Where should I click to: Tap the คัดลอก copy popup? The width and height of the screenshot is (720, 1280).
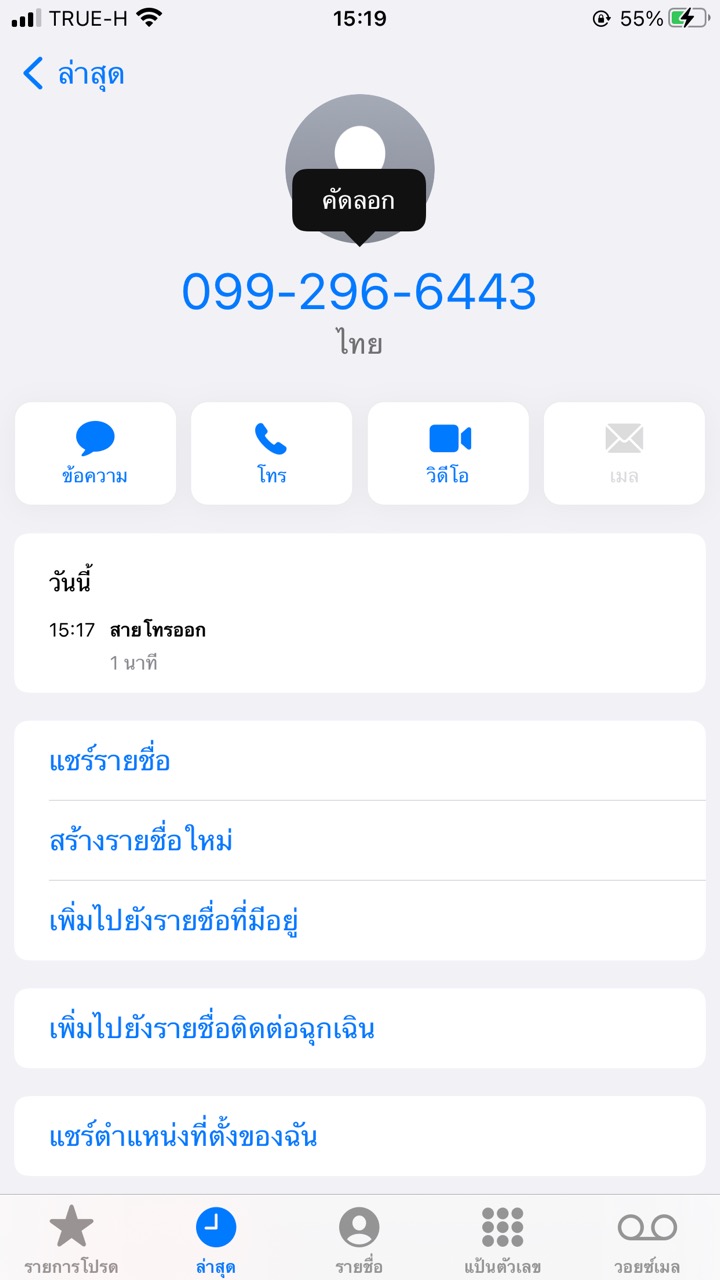pyautogui.click(x=358, y=201)
